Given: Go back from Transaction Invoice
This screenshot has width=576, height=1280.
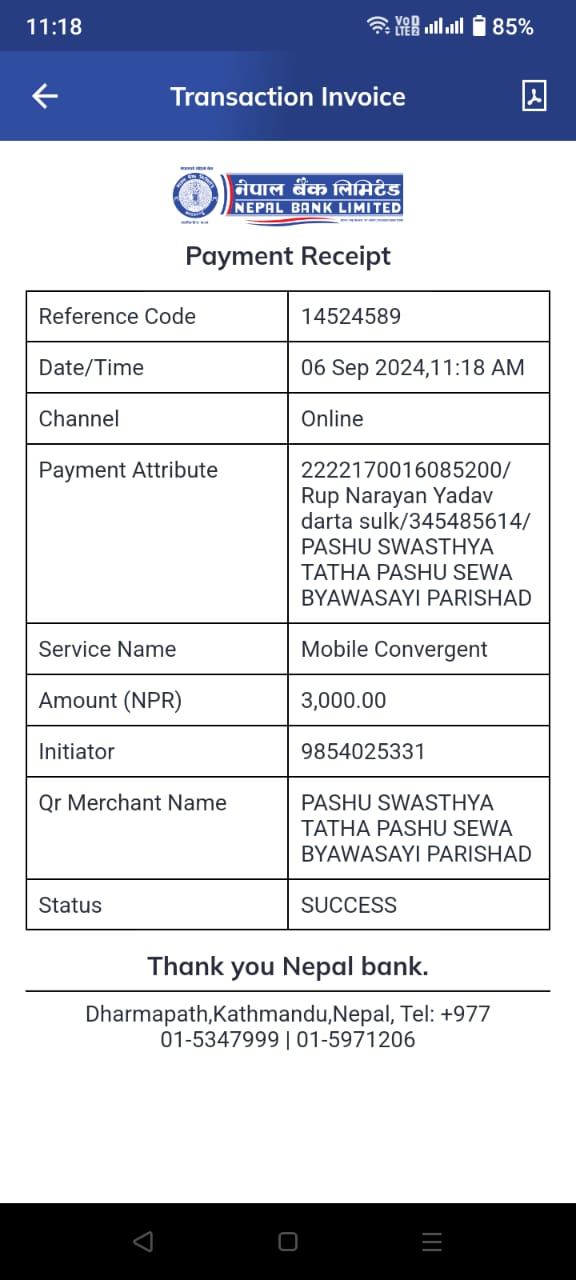Looking at the screenshot, I should 45,96.
